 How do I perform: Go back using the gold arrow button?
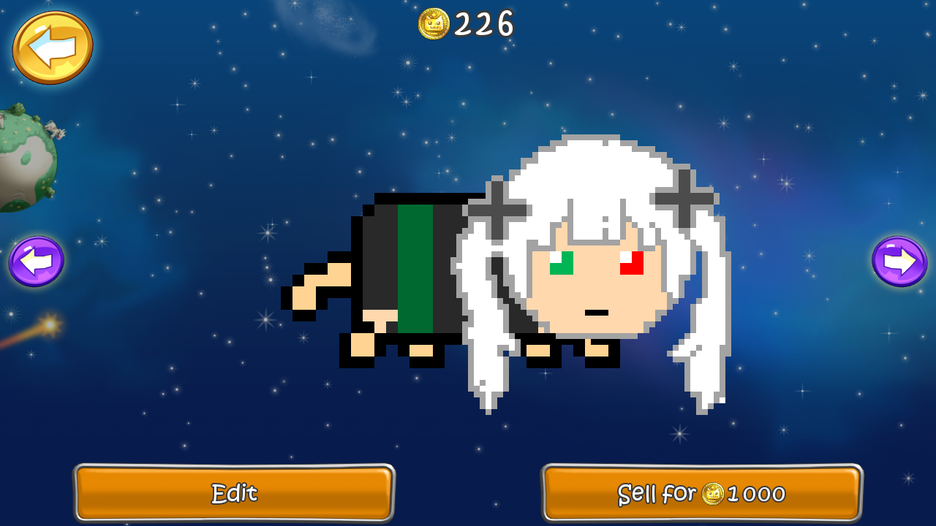coord(52,47)
